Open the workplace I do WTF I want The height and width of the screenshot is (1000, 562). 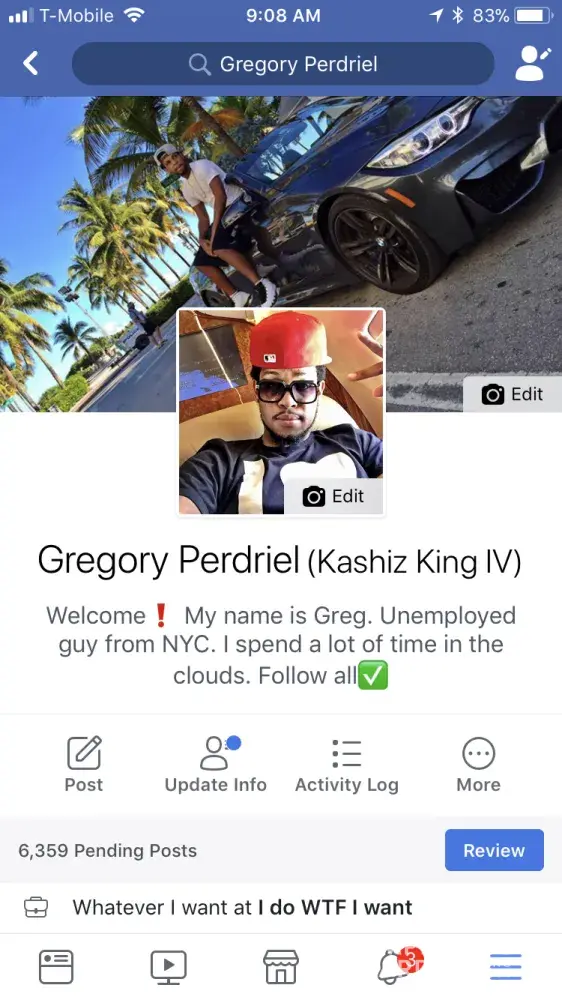point(336,907)
